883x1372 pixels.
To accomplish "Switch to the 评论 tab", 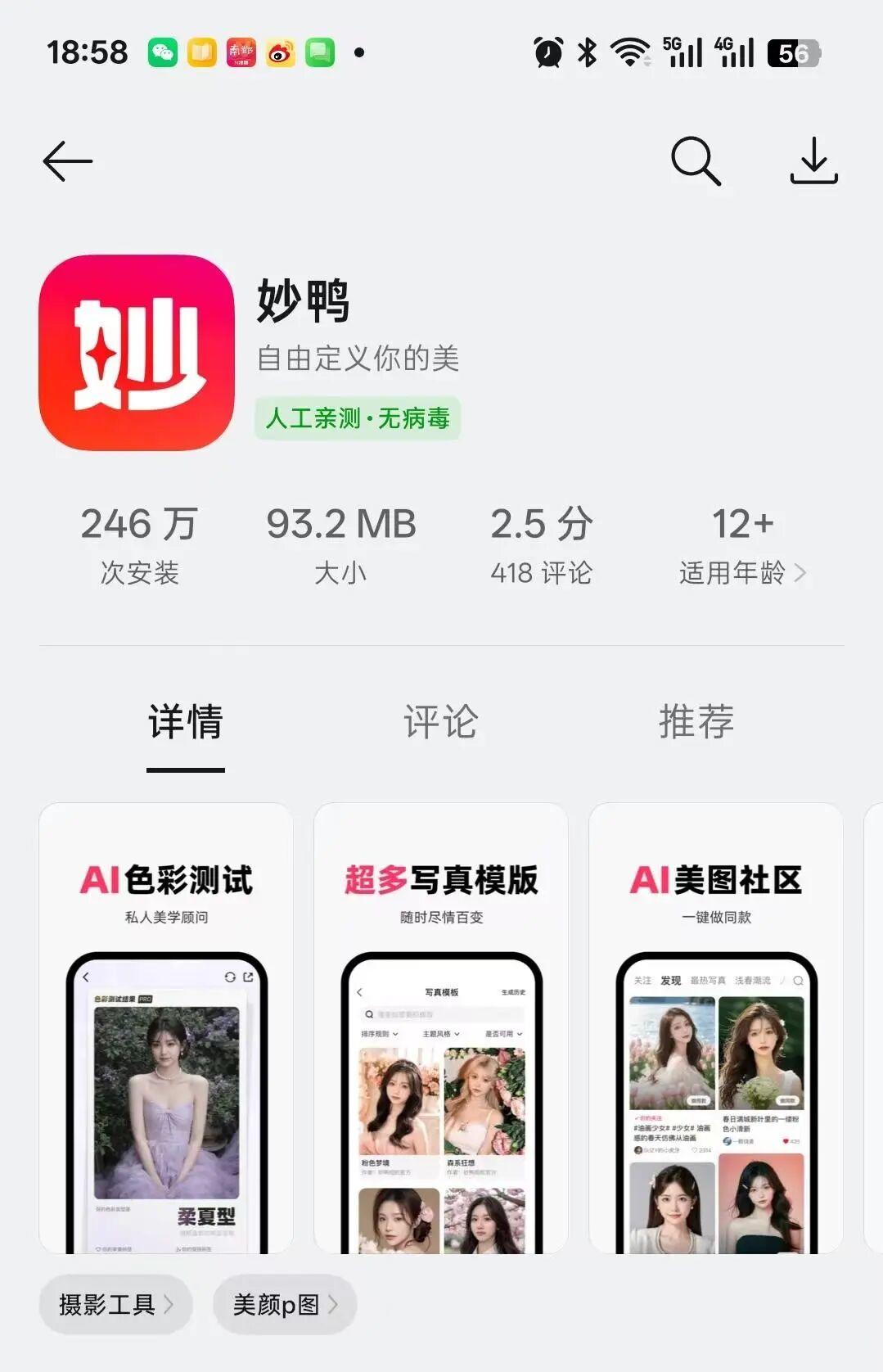I will [440, 722].
